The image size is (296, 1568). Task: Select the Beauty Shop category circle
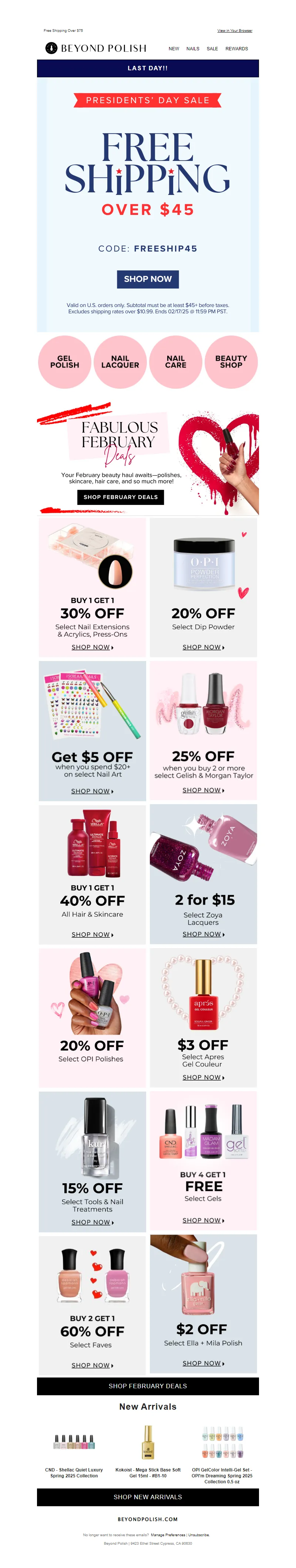[231, 361]
